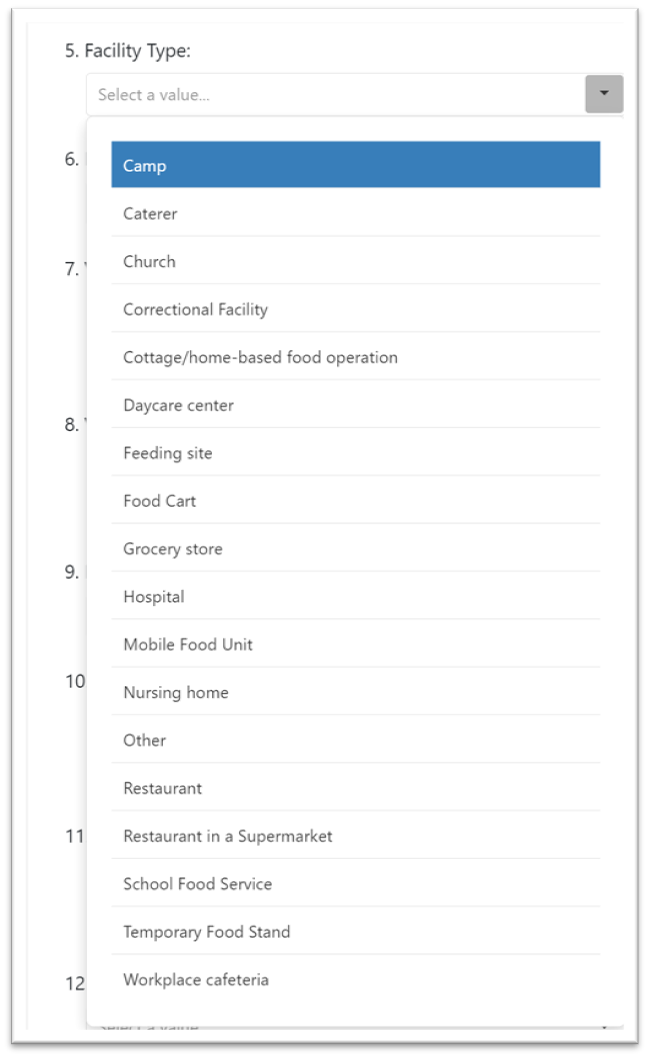Select Grocery store
Image resolution: width=649 pixels, height=1058 pixels.
tap(355, 549)
